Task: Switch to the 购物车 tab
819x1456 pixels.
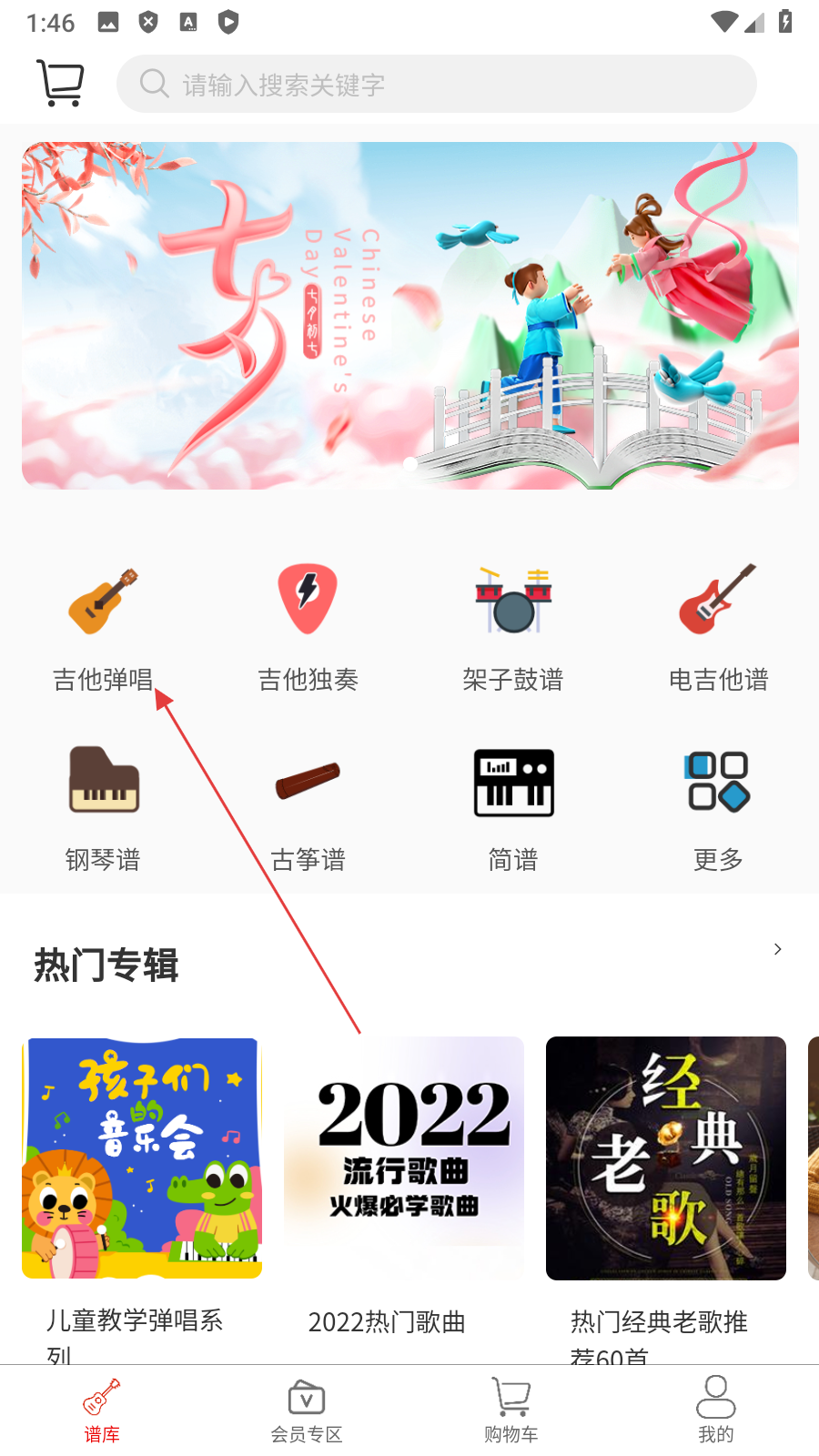Action: coord(511,1410)
